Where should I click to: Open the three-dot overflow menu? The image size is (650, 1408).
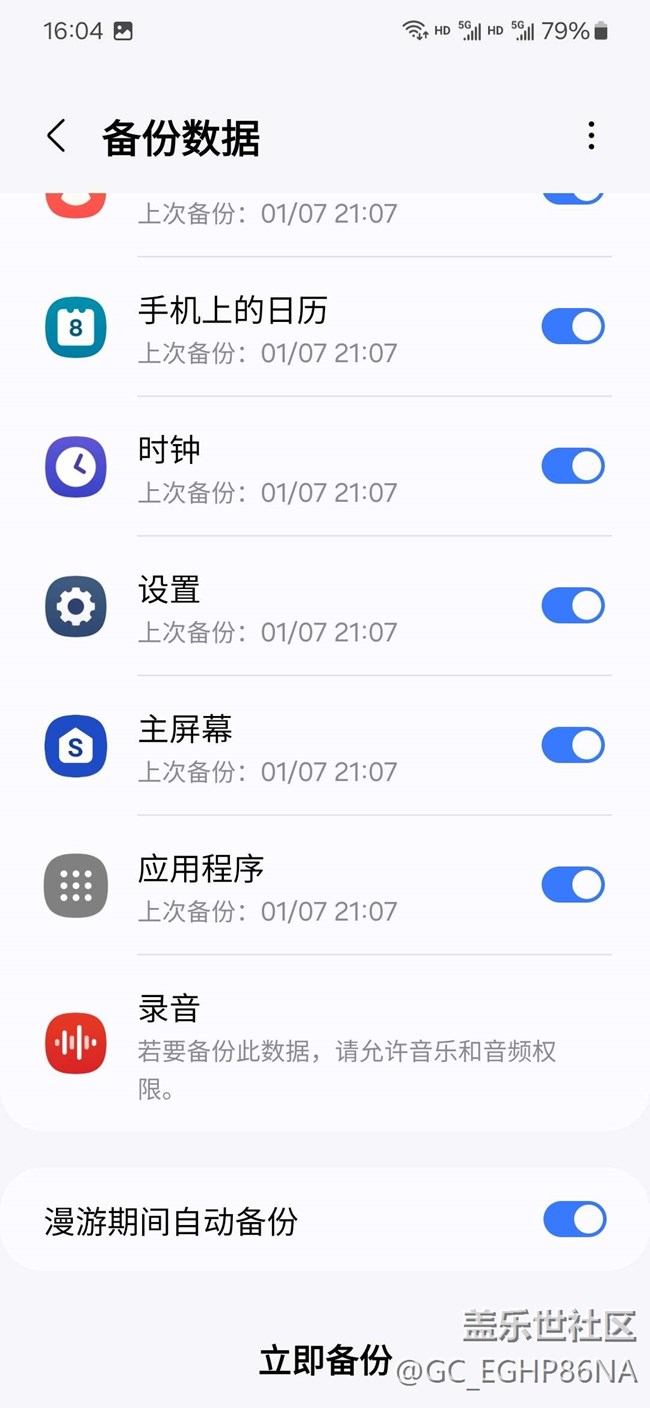(x=591, y=136)
